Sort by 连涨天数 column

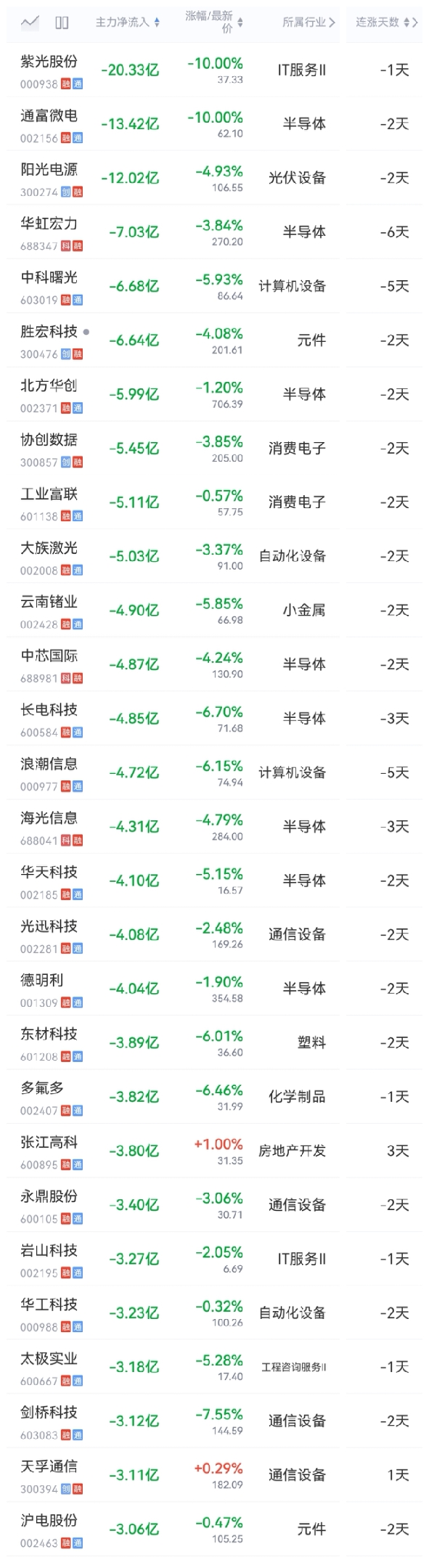(386, 23)
